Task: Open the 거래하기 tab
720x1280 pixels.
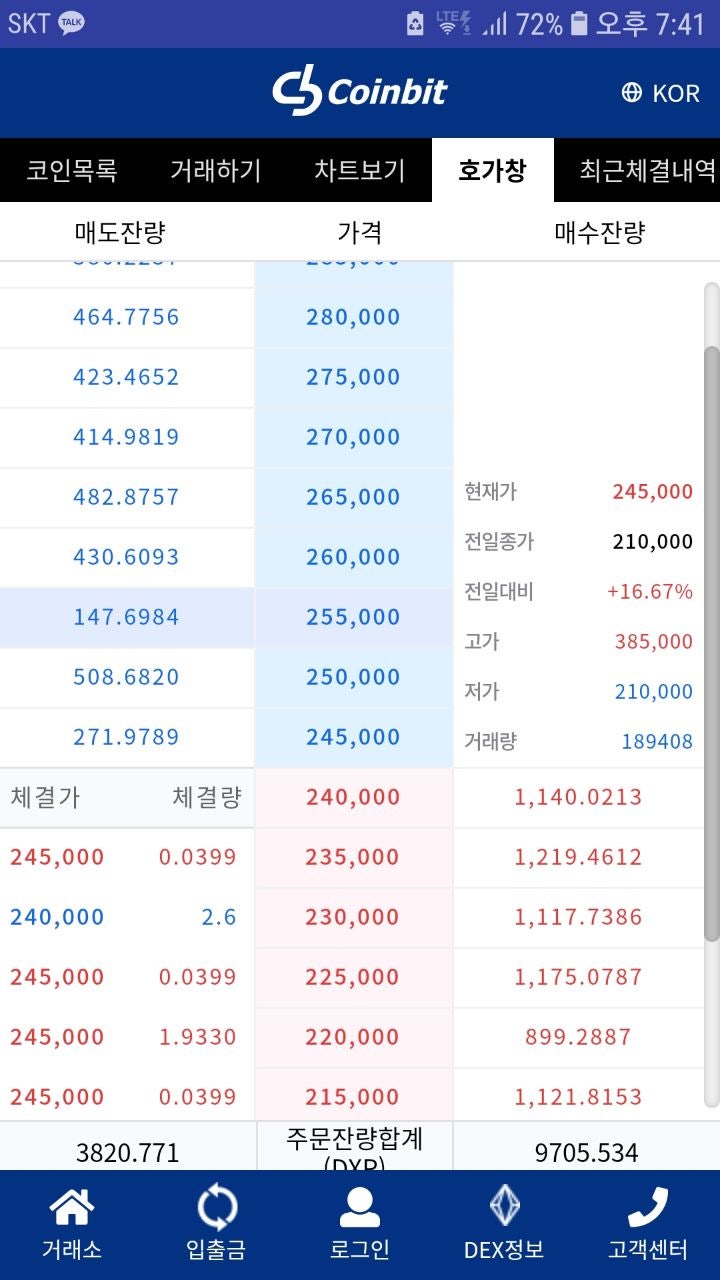Action: 213,170
